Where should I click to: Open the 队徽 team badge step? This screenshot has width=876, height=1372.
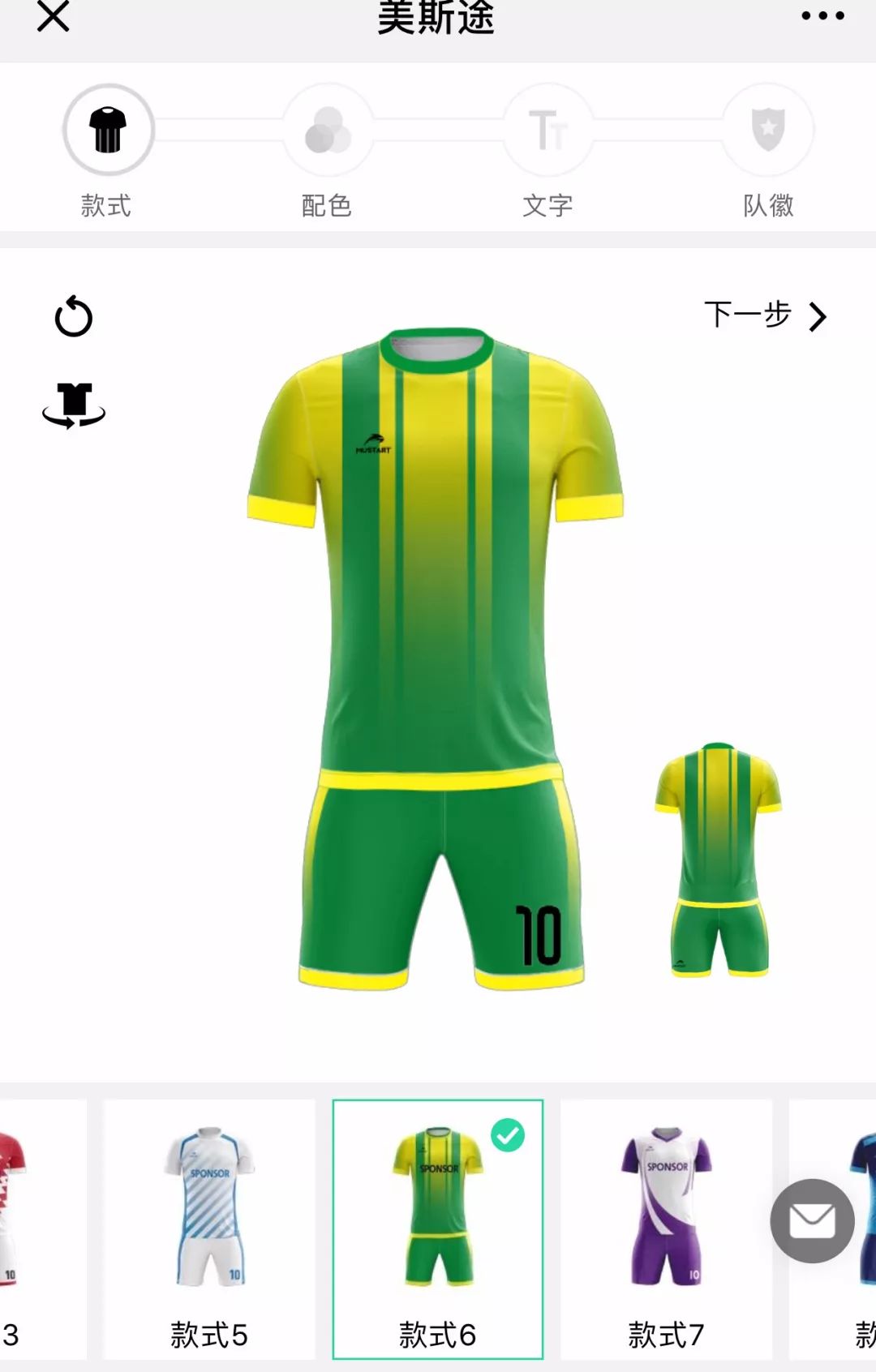pos(767,131)
